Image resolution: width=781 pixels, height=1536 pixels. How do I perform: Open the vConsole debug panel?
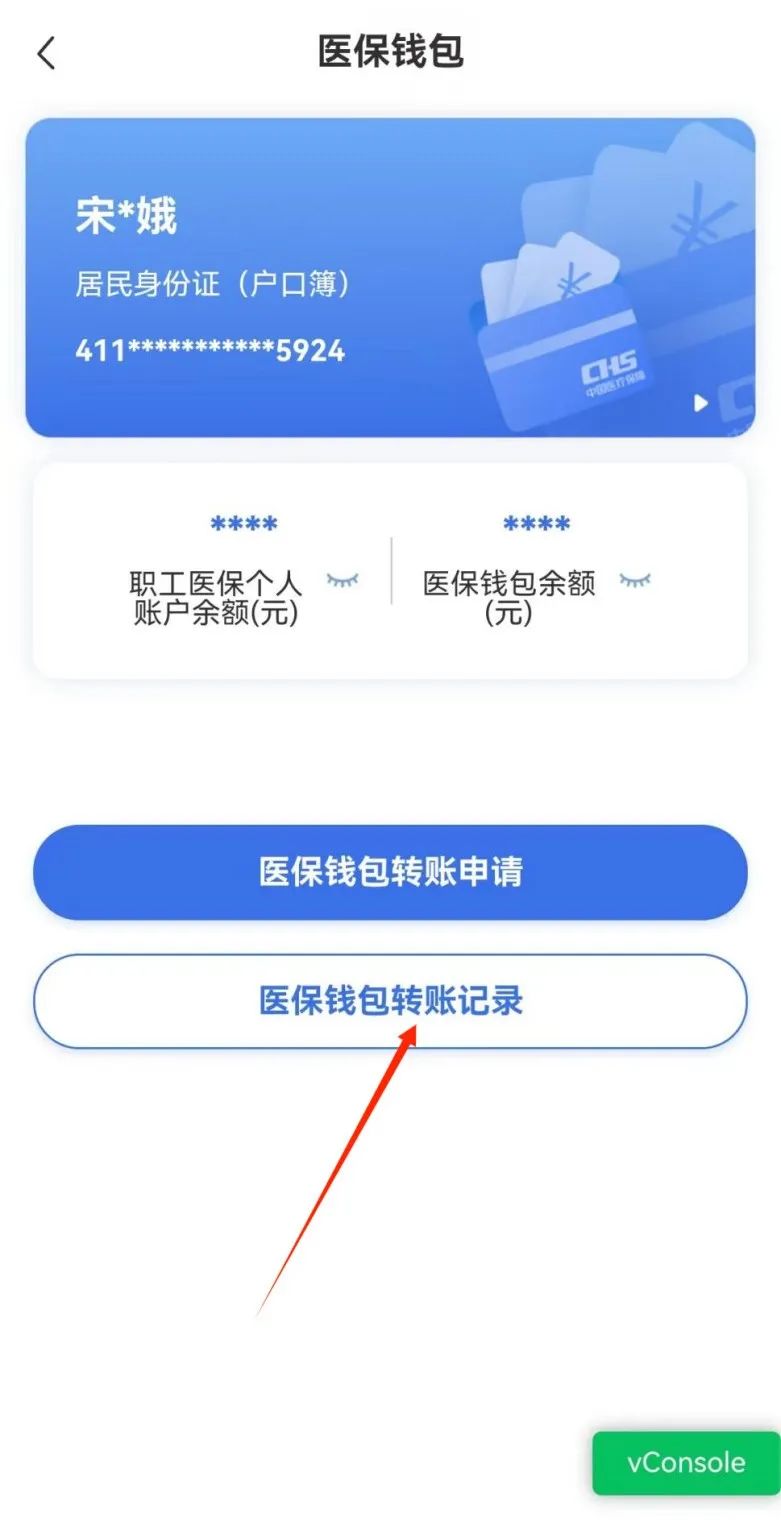coord(686,1463)
